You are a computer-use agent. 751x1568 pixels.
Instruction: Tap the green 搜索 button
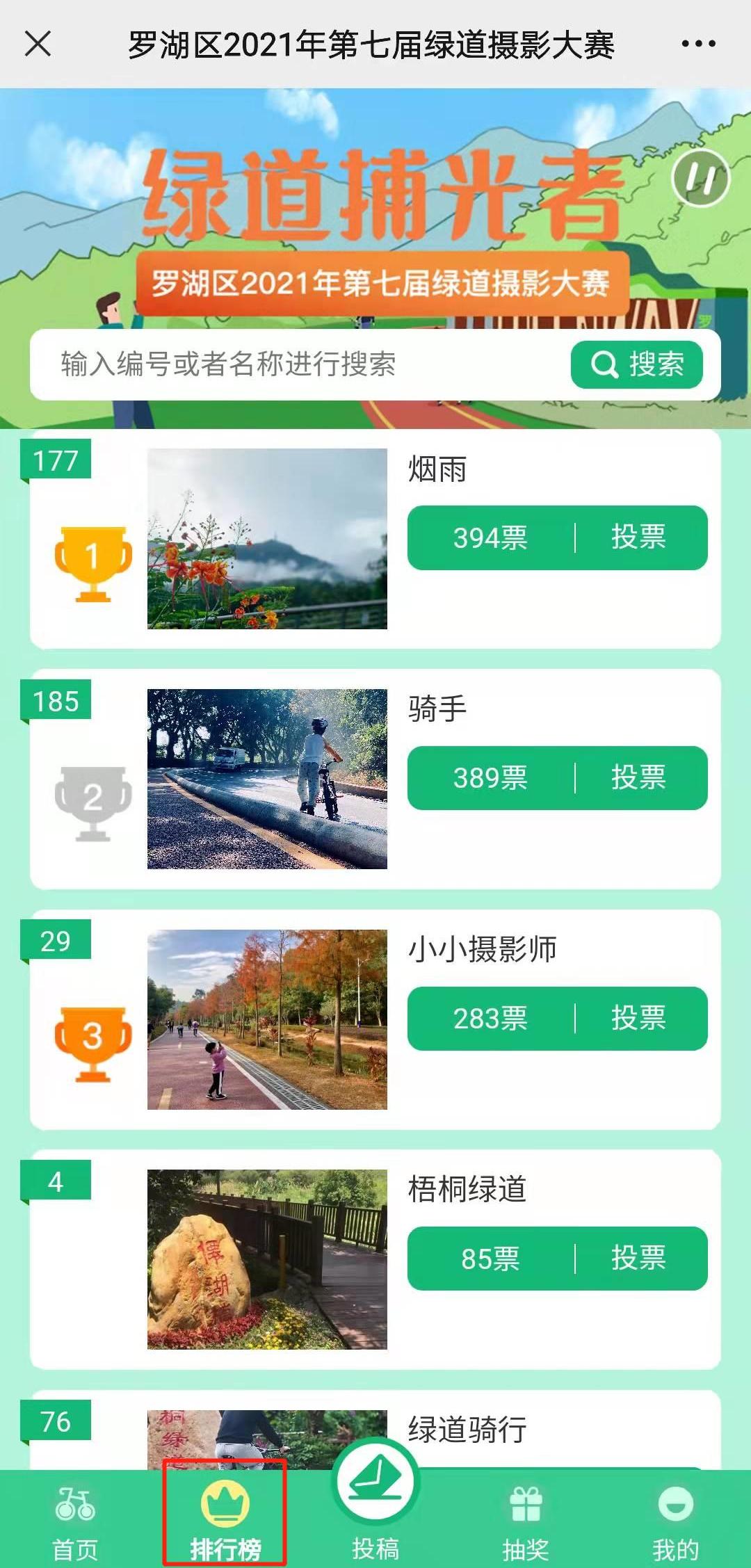coord(636,364)
